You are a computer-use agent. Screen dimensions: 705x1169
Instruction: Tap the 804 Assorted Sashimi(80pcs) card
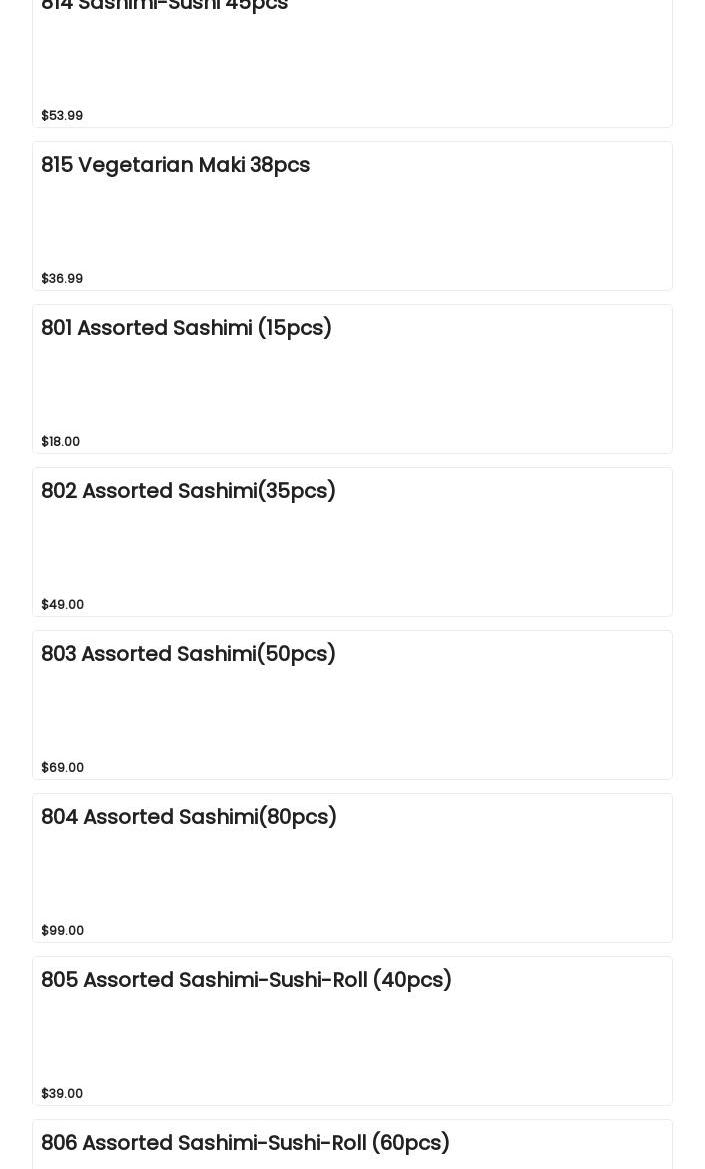pyautogui.click(x=352, y=868)
